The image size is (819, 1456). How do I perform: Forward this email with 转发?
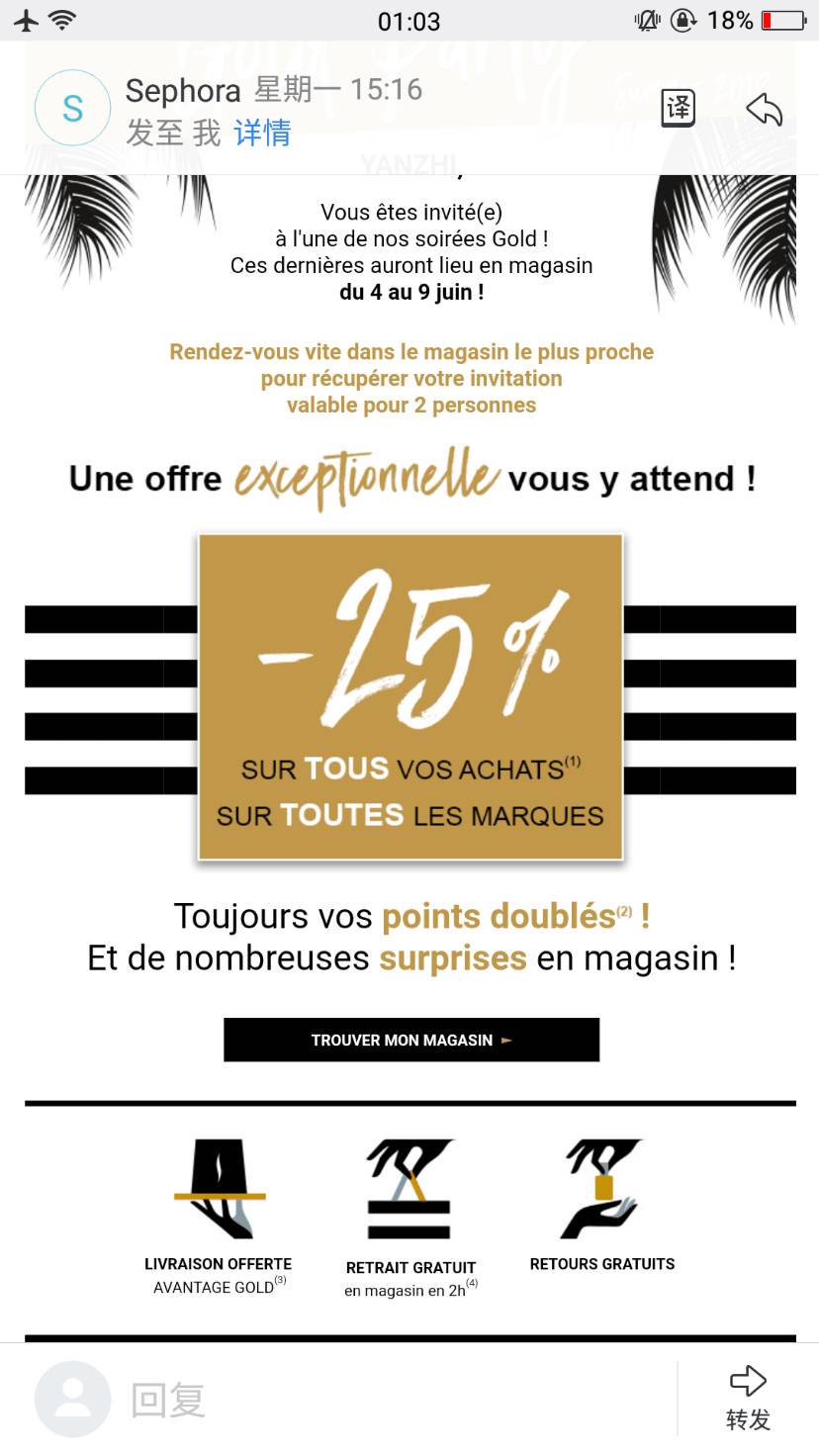[748, 1399]
